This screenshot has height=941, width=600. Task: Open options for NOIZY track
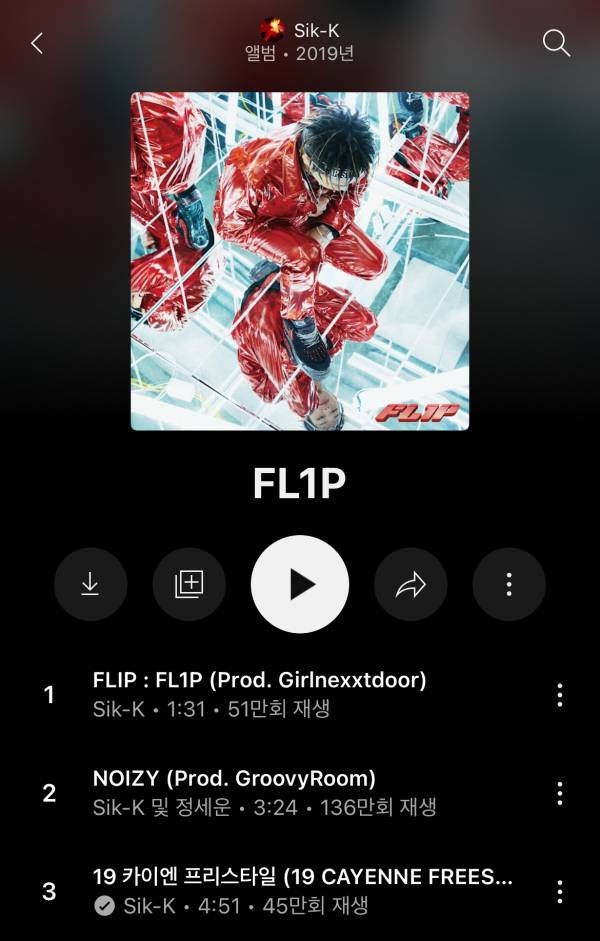click(x=559, y=793)
